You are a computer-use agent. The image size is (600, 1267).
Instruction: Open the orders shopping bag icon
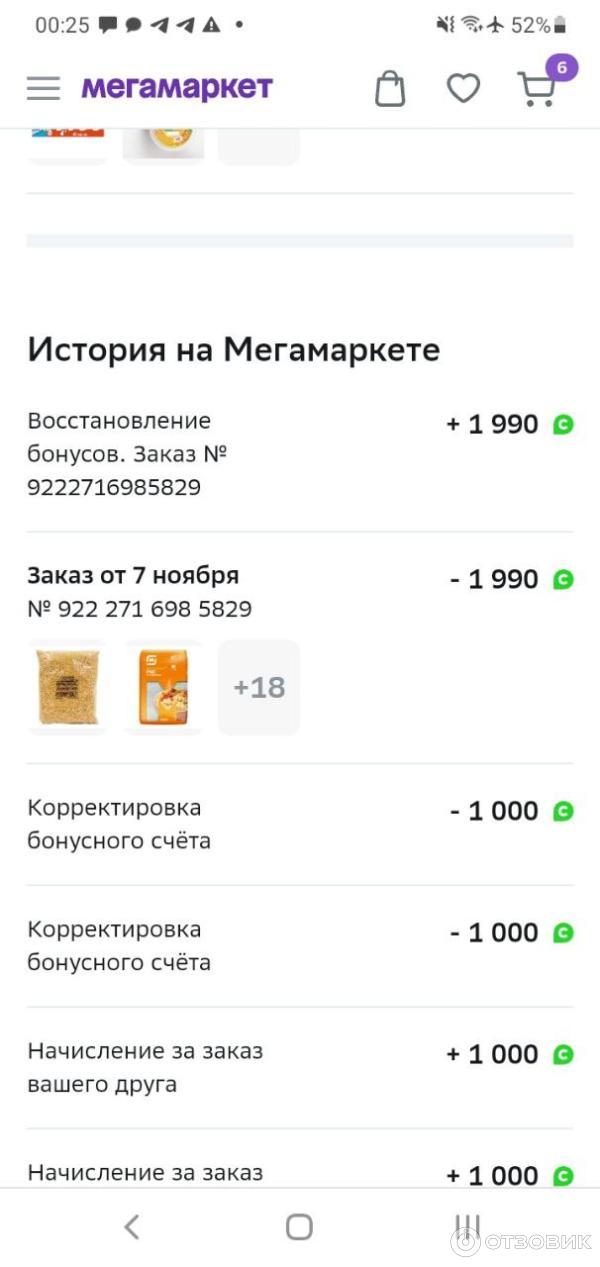390,88
